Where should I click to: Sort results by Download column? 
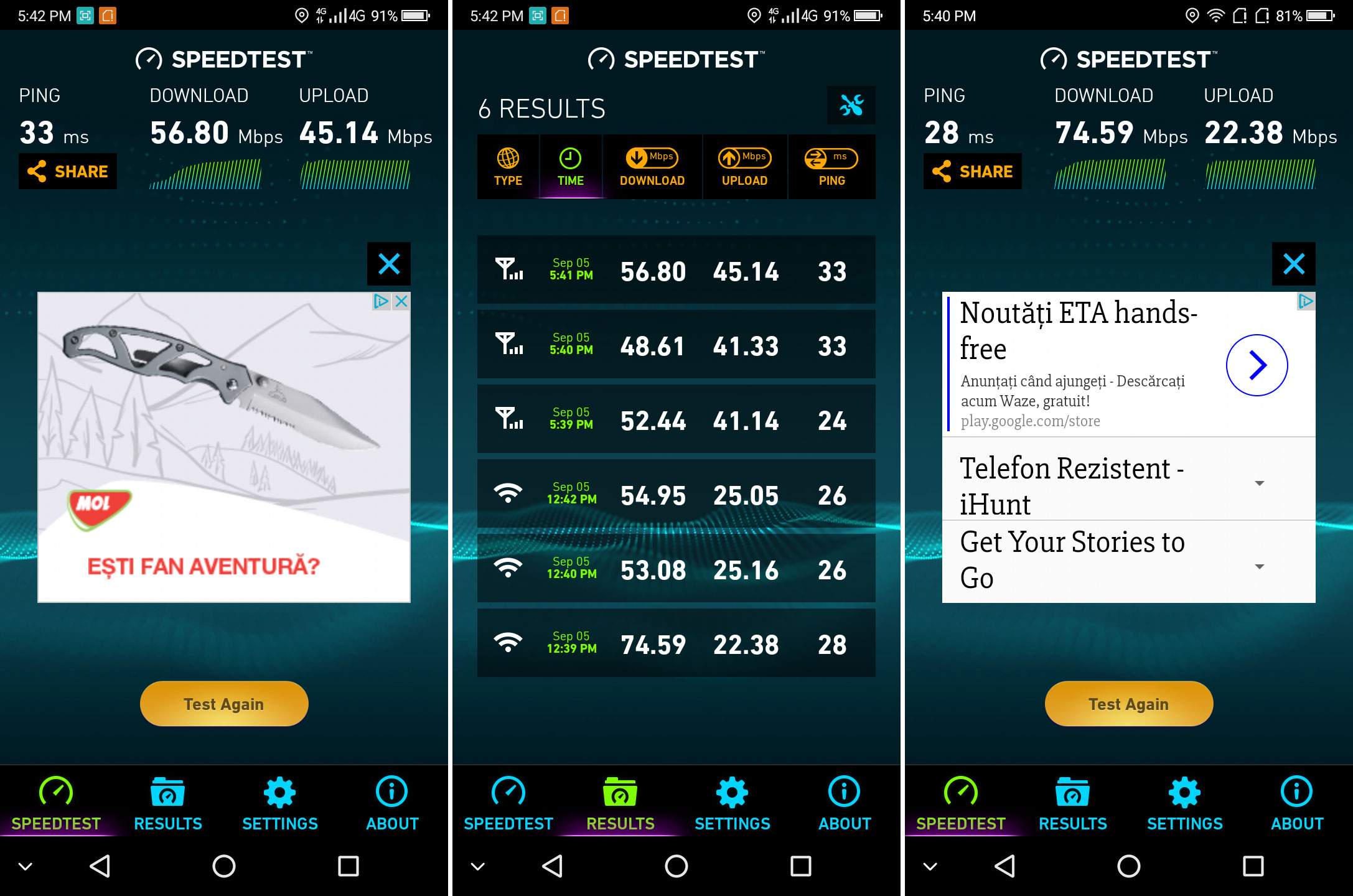pos(652,167)
